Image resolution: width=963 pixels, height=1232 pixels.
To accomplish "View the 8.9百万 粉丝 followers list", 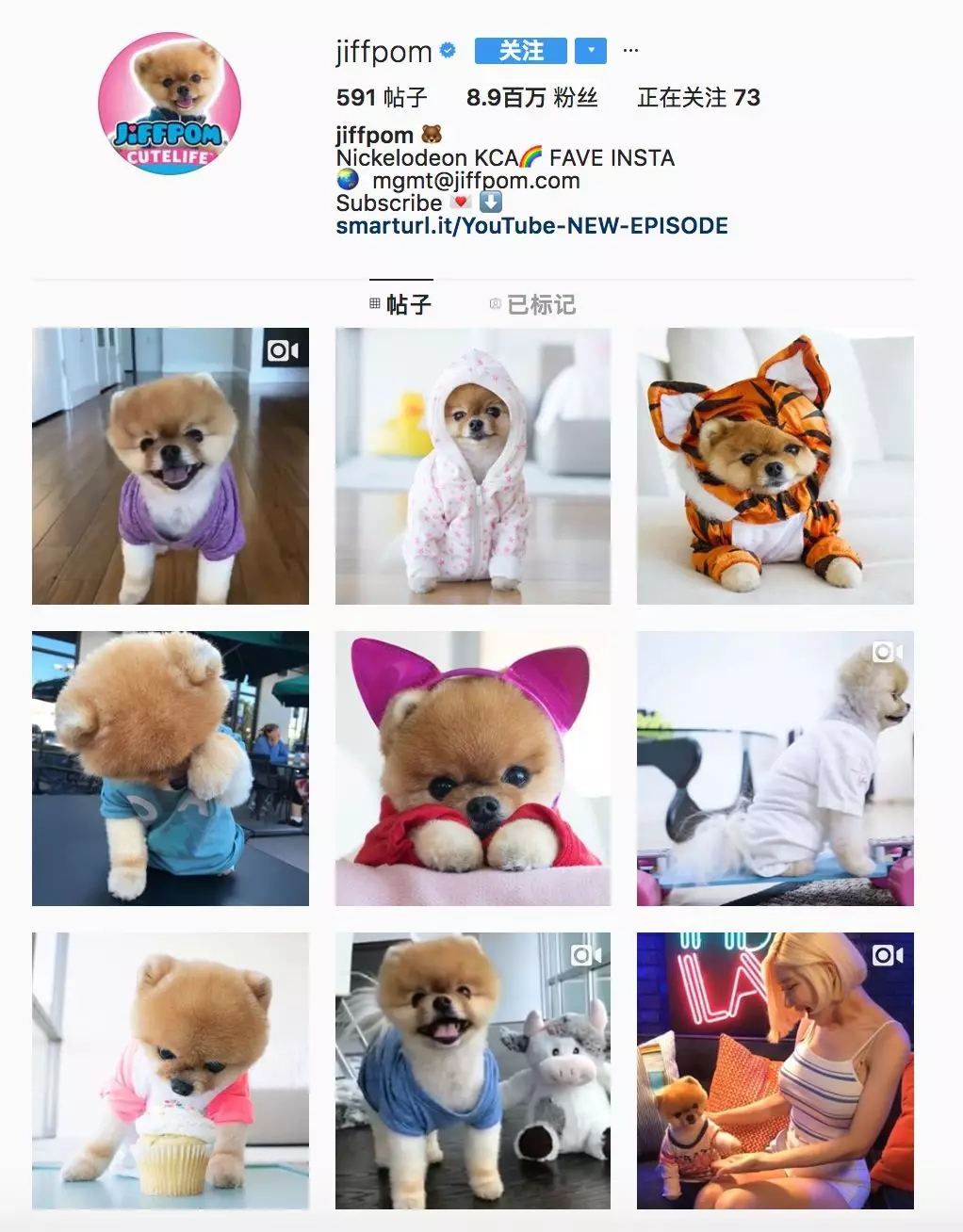I will point(531,98).
